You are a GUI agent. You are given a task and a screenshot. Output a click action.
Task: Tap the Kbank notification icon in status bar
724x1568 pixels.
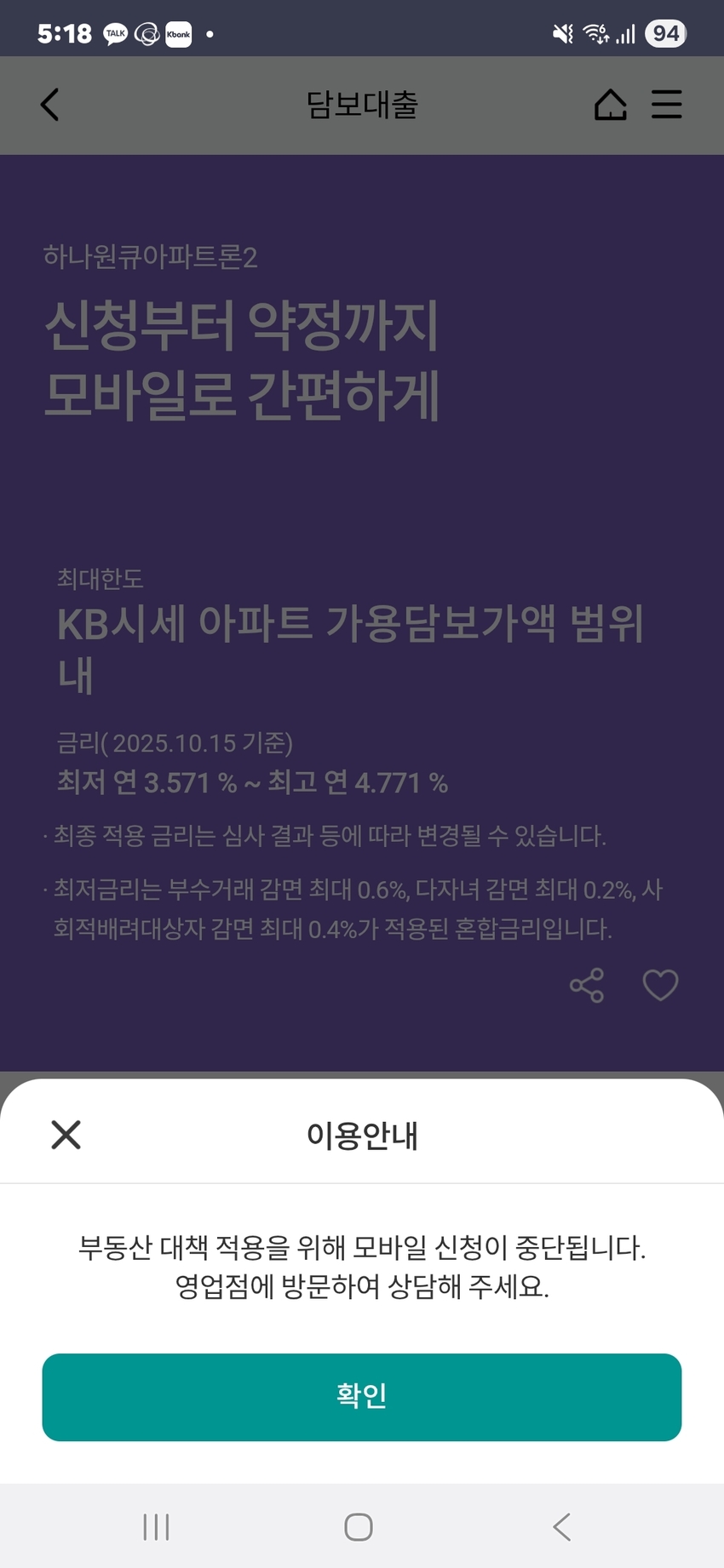pos(178,33)
